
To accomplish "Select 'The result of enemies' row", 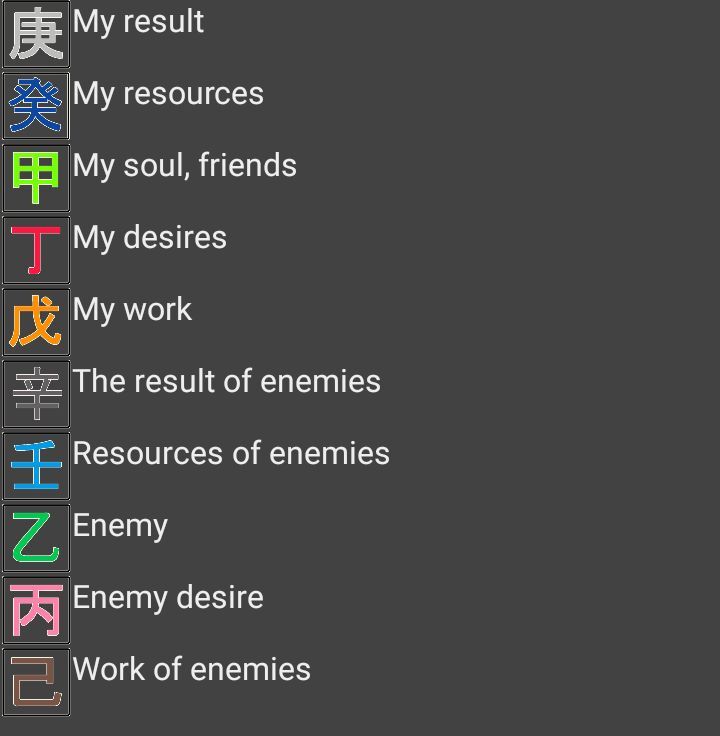I will click(226, 382).
